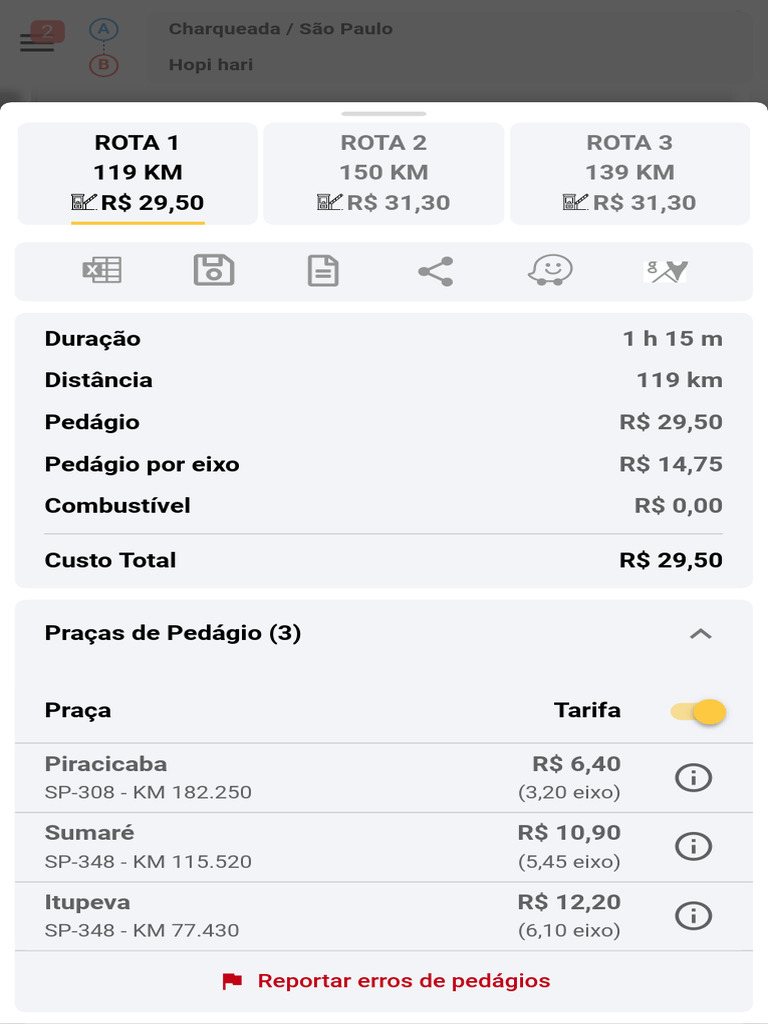
Task: Switch to ROTA 3 route option
Action: [x=629, y=173]
